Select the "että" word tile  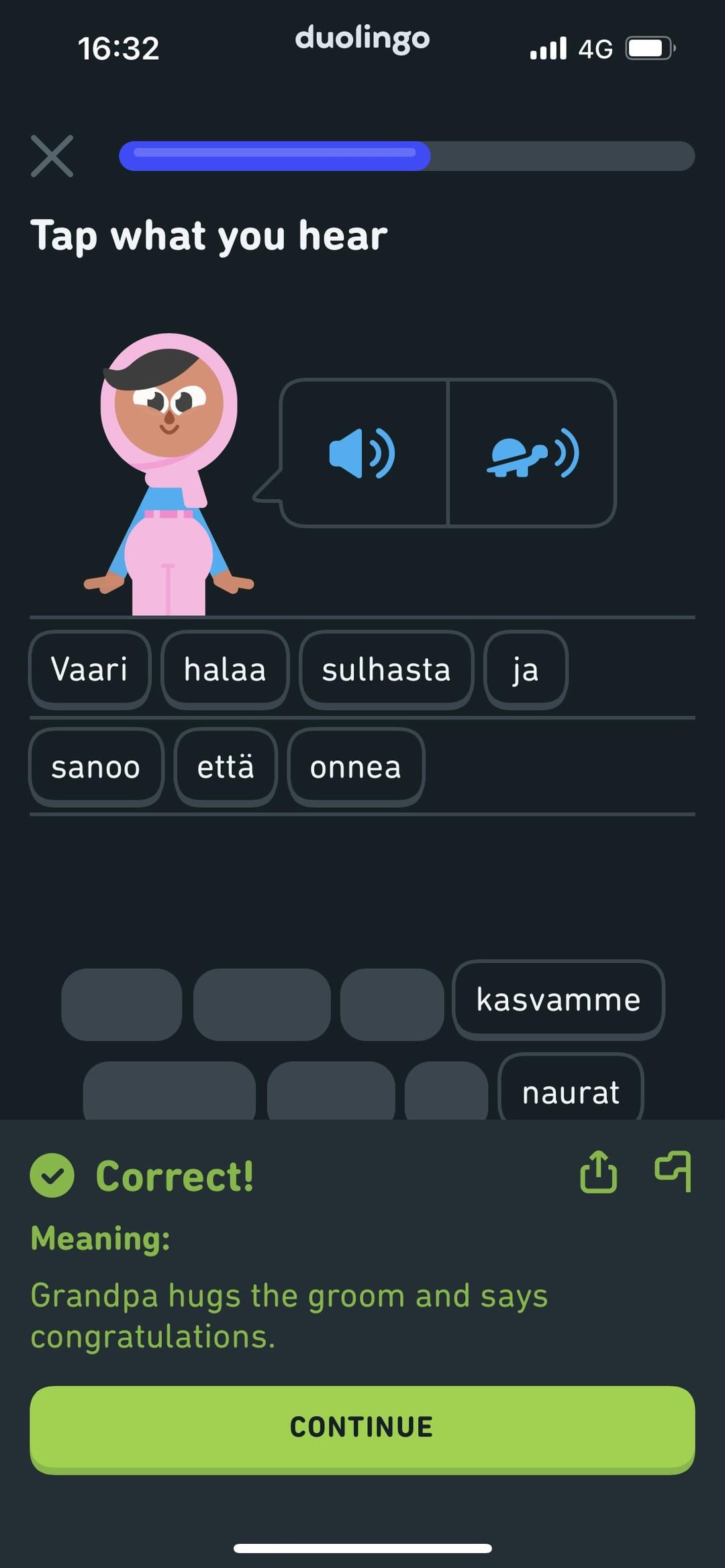pyautogui.click(x=226, y=767)
